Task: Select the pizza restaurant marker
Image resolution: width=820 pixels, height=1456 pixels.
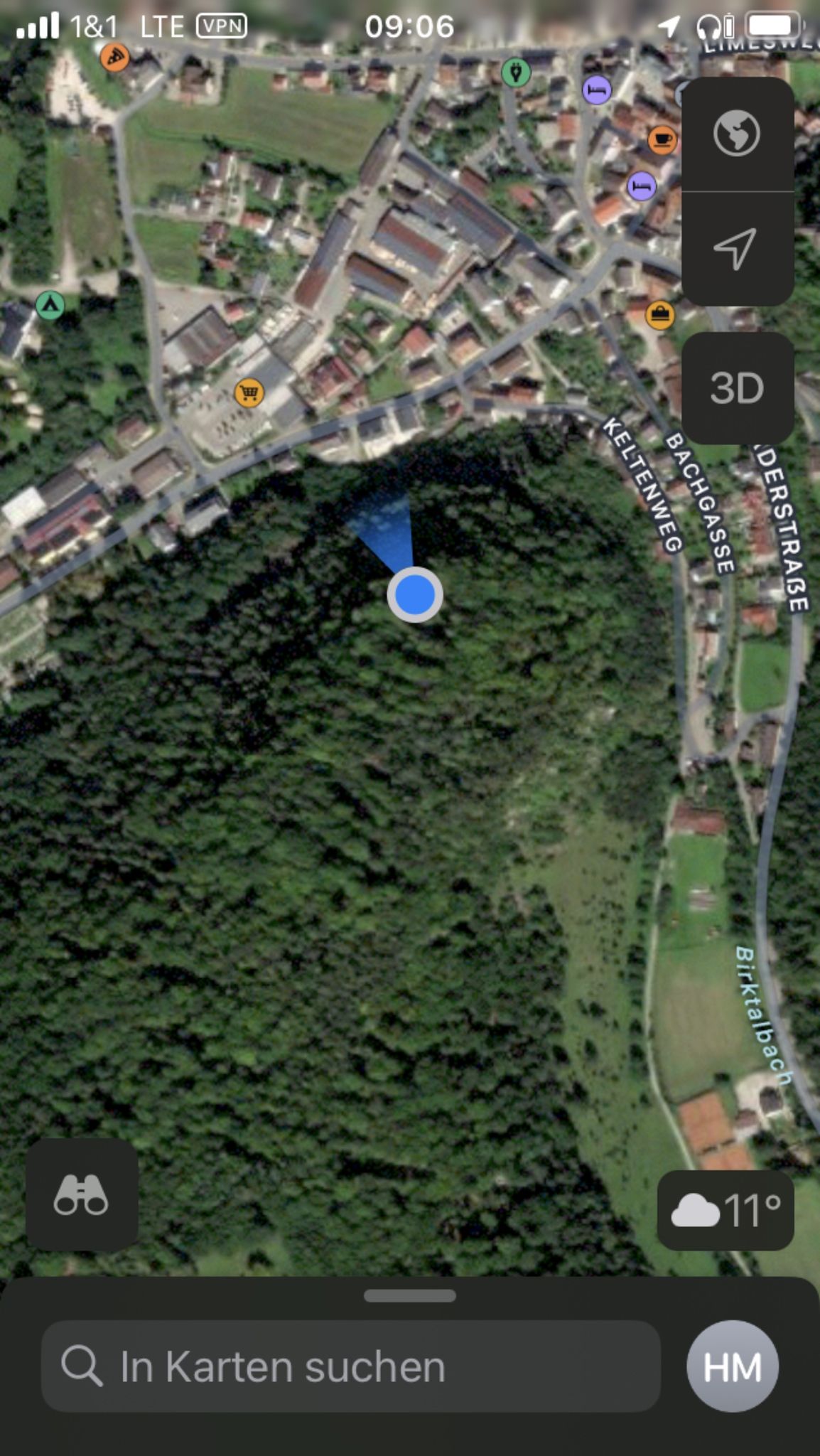Action: pyautogui.click(x=114, y=56)
